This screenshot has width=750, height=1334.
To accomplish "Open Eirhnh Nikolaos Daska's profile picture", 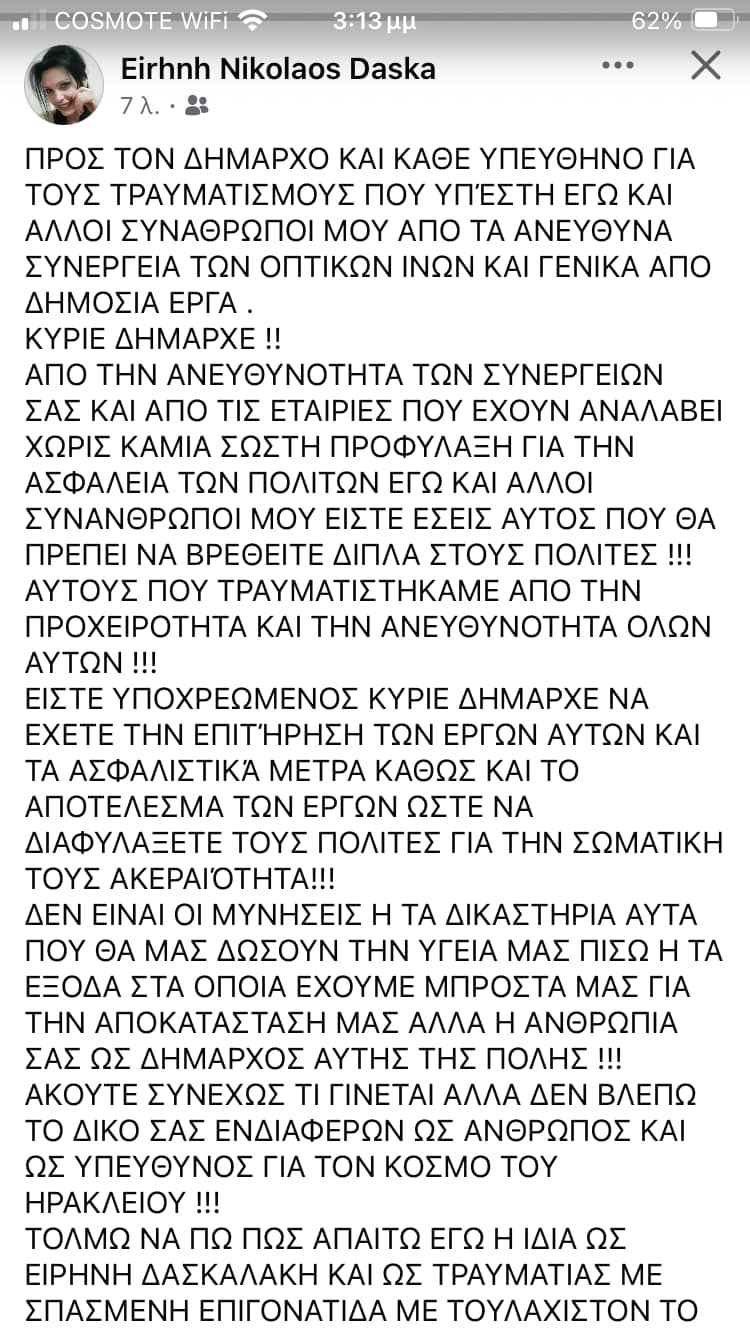I will pos(64,85).
